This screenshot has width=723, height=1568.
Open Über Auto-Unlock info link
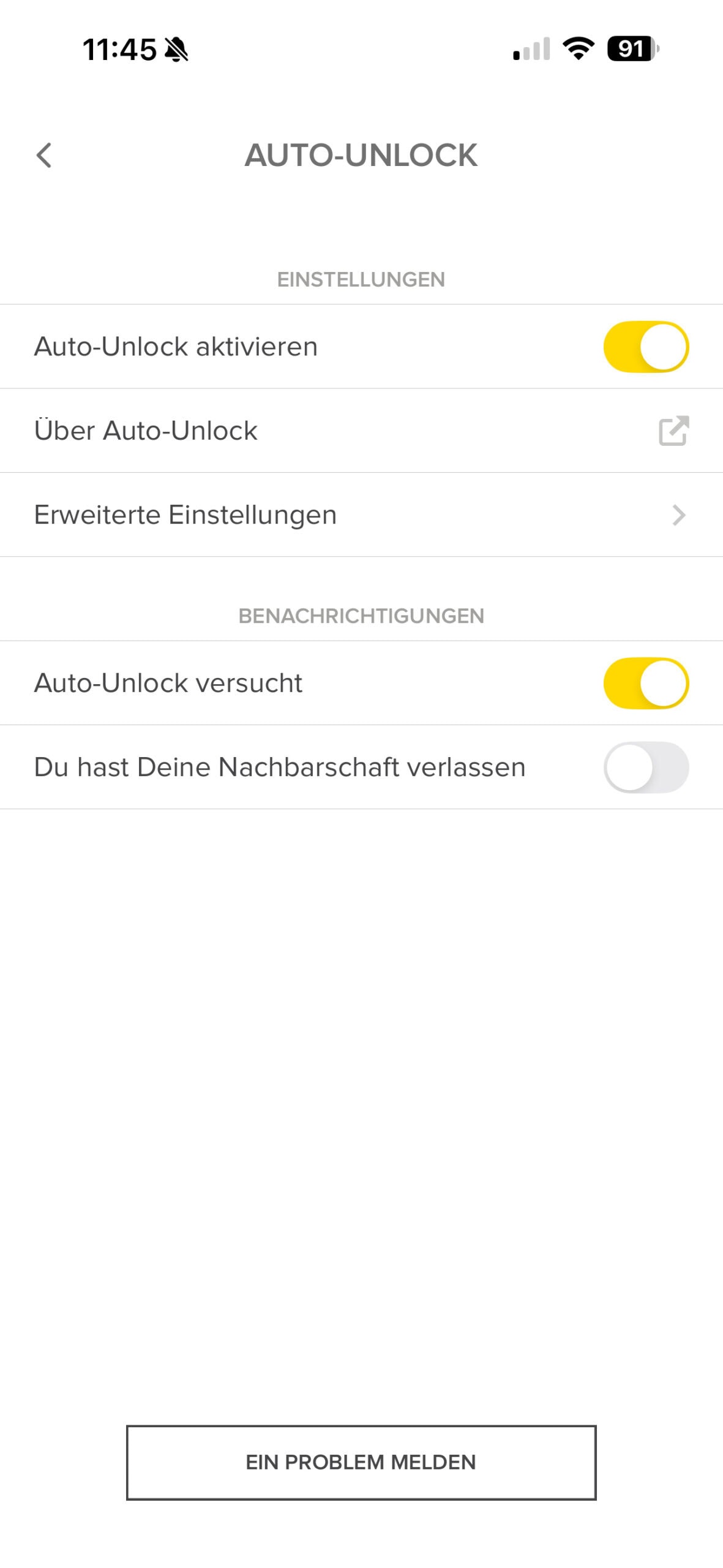361,431
